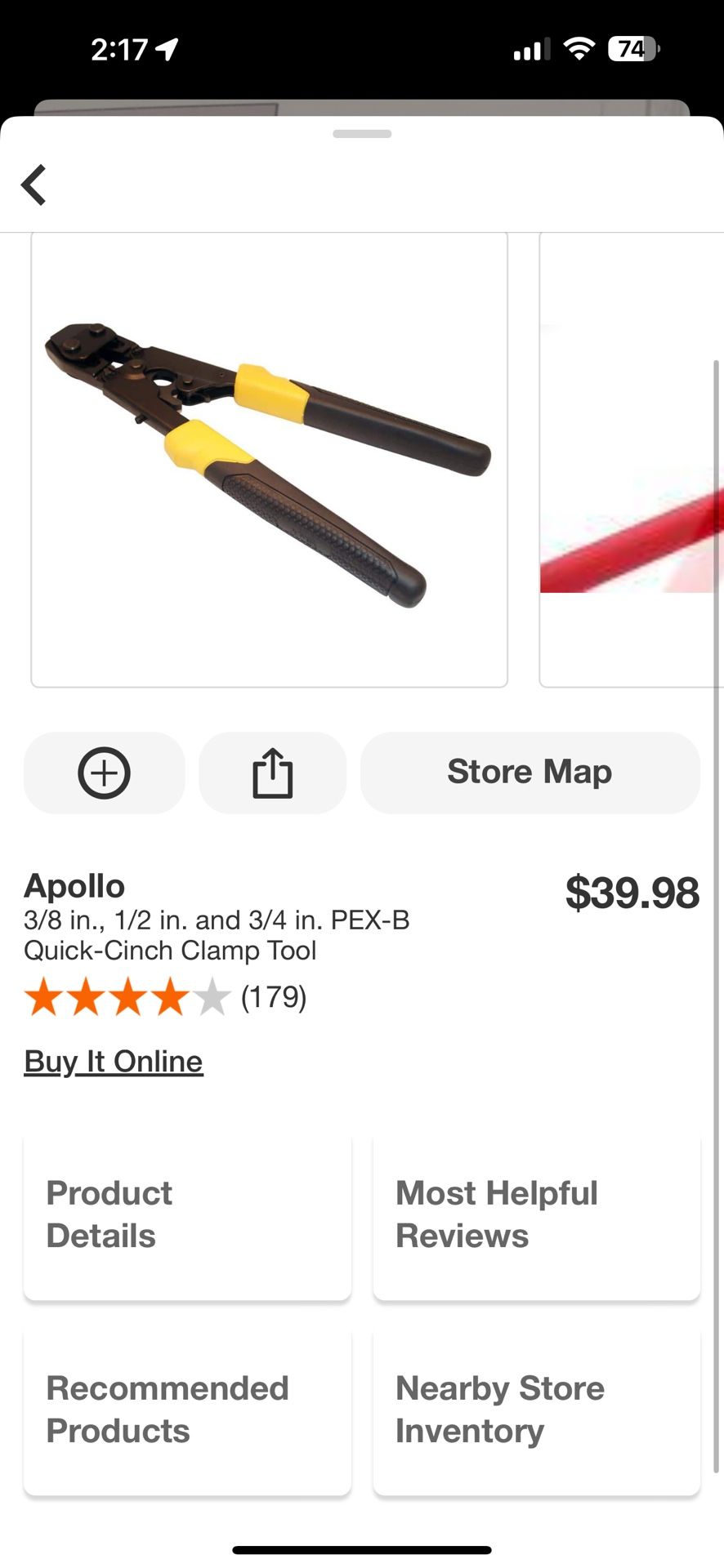This screenshot has width=724, height=1568.
Task: Open the Product Details card
Action: (x=187, y=1215)
